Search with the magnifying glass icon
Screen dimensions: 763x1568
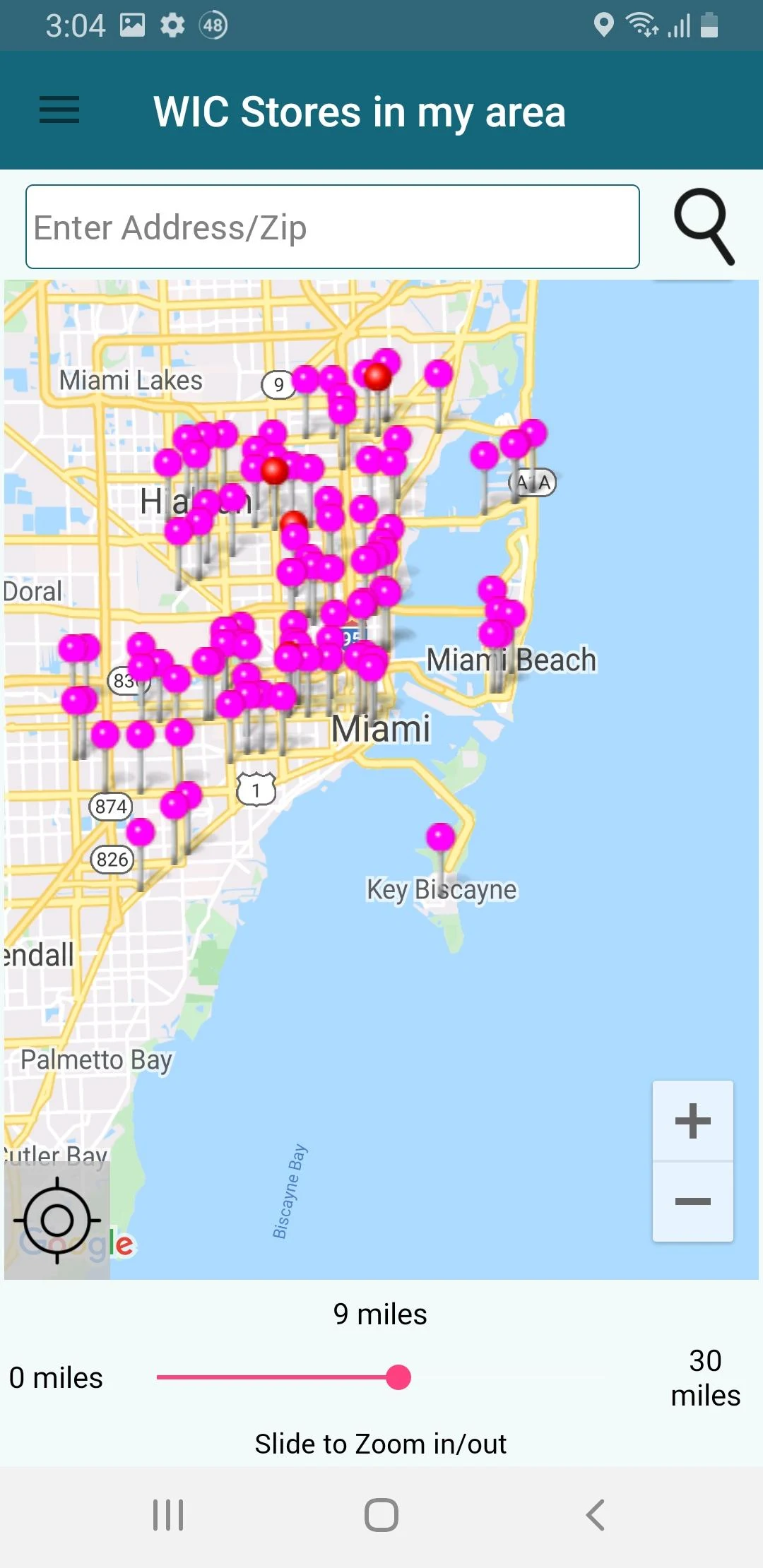coord(704,226)
